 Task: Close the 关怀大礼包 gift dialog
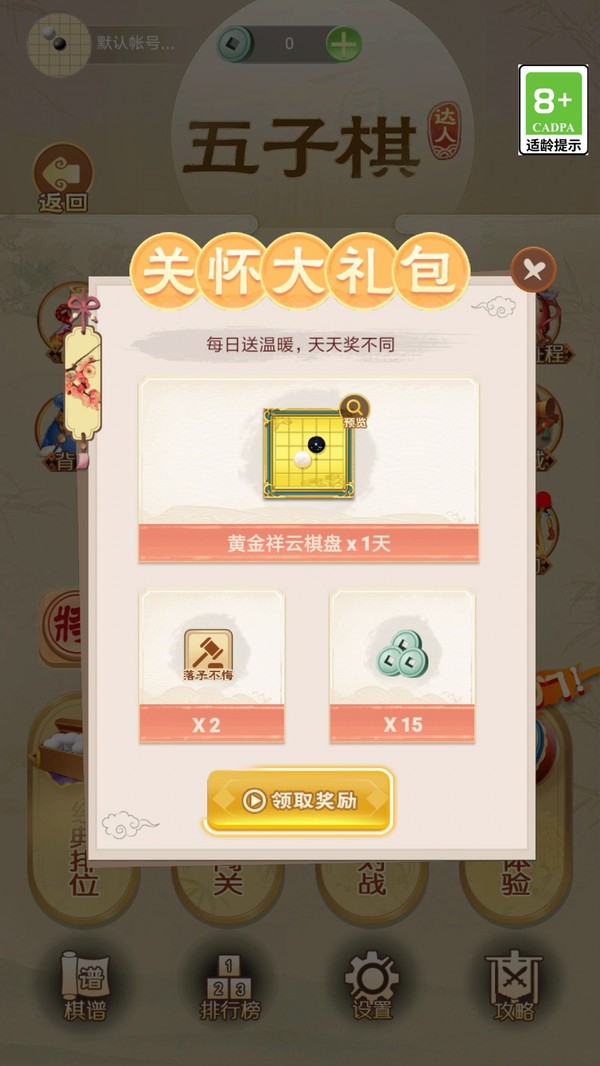tap(533, 269)
